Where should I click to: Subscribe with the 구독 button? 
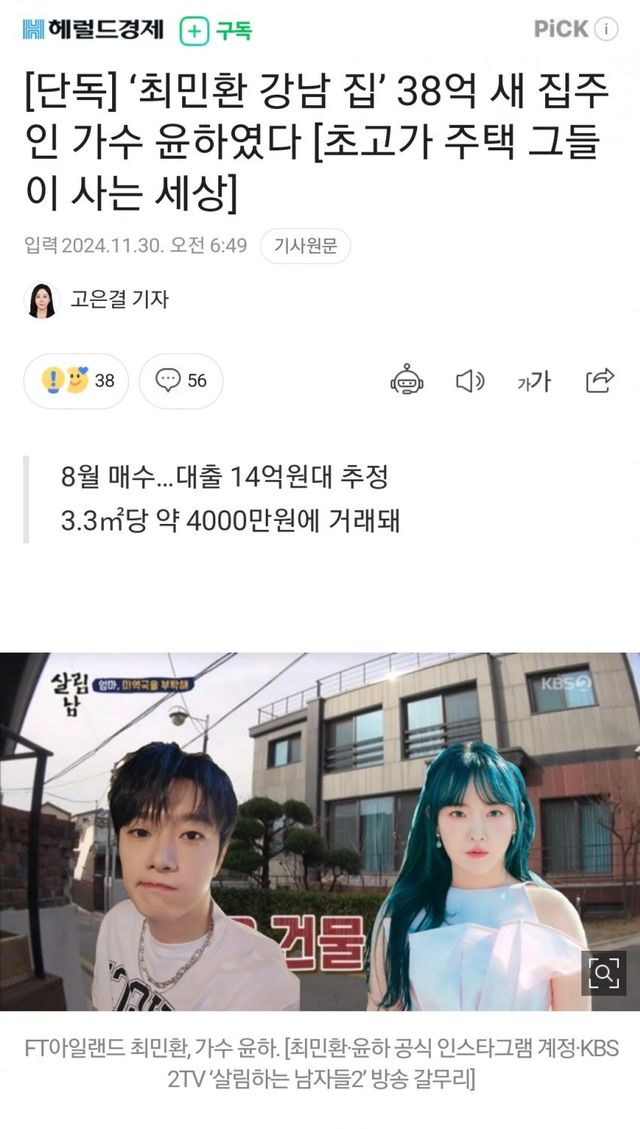tap(216, 31)
